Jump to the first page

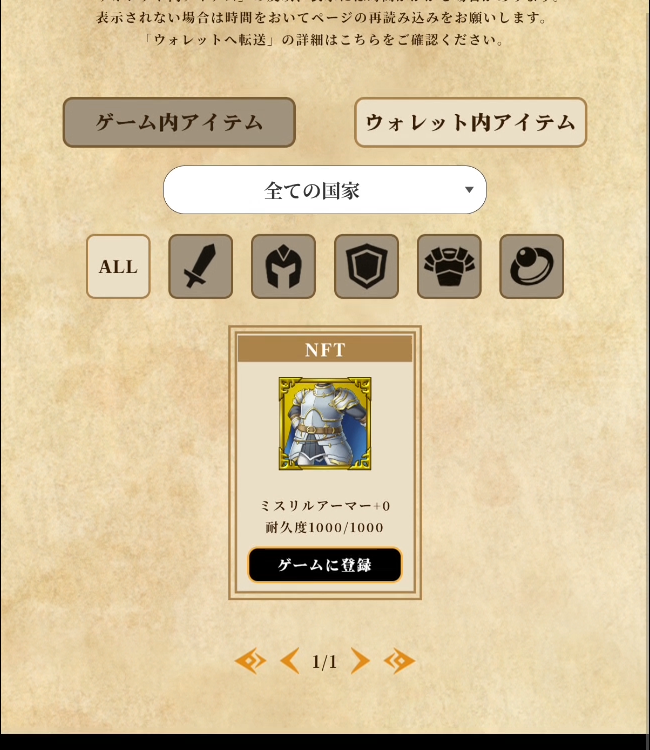point(250,661)
